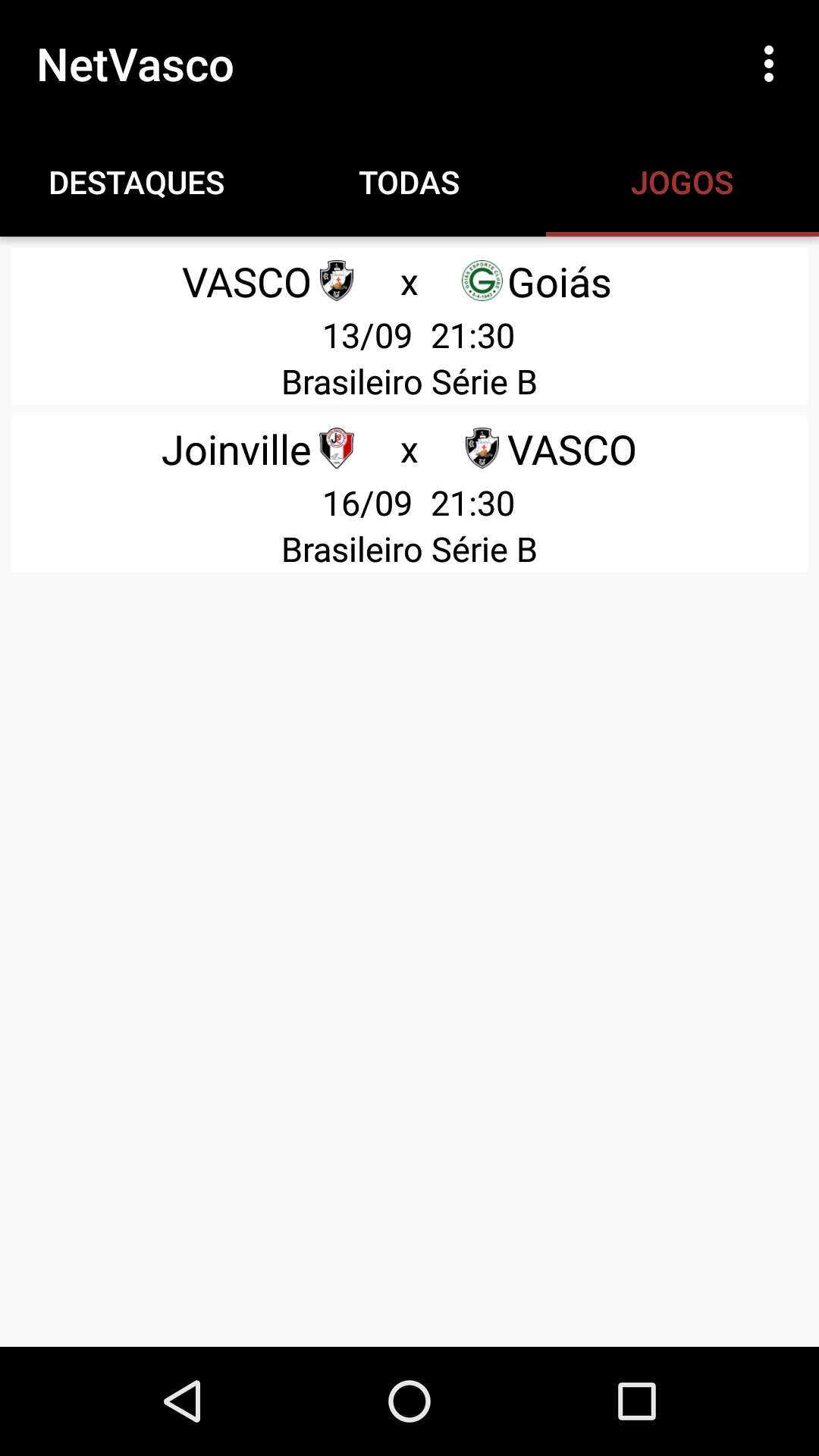
Task: Go to the home screen
Action: coord(409,1401)
